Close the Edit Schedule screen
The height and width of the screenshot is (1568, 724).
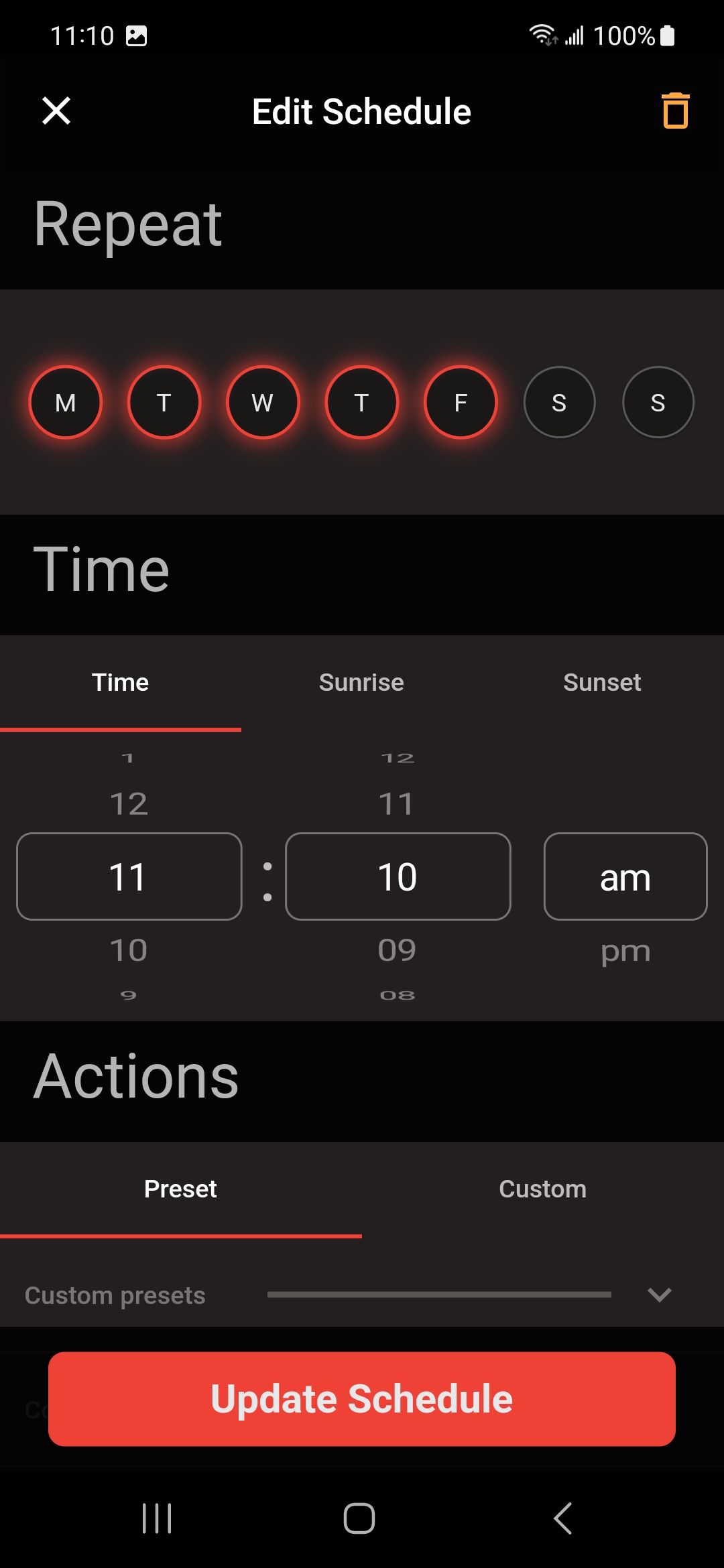[x=56, y=111]
